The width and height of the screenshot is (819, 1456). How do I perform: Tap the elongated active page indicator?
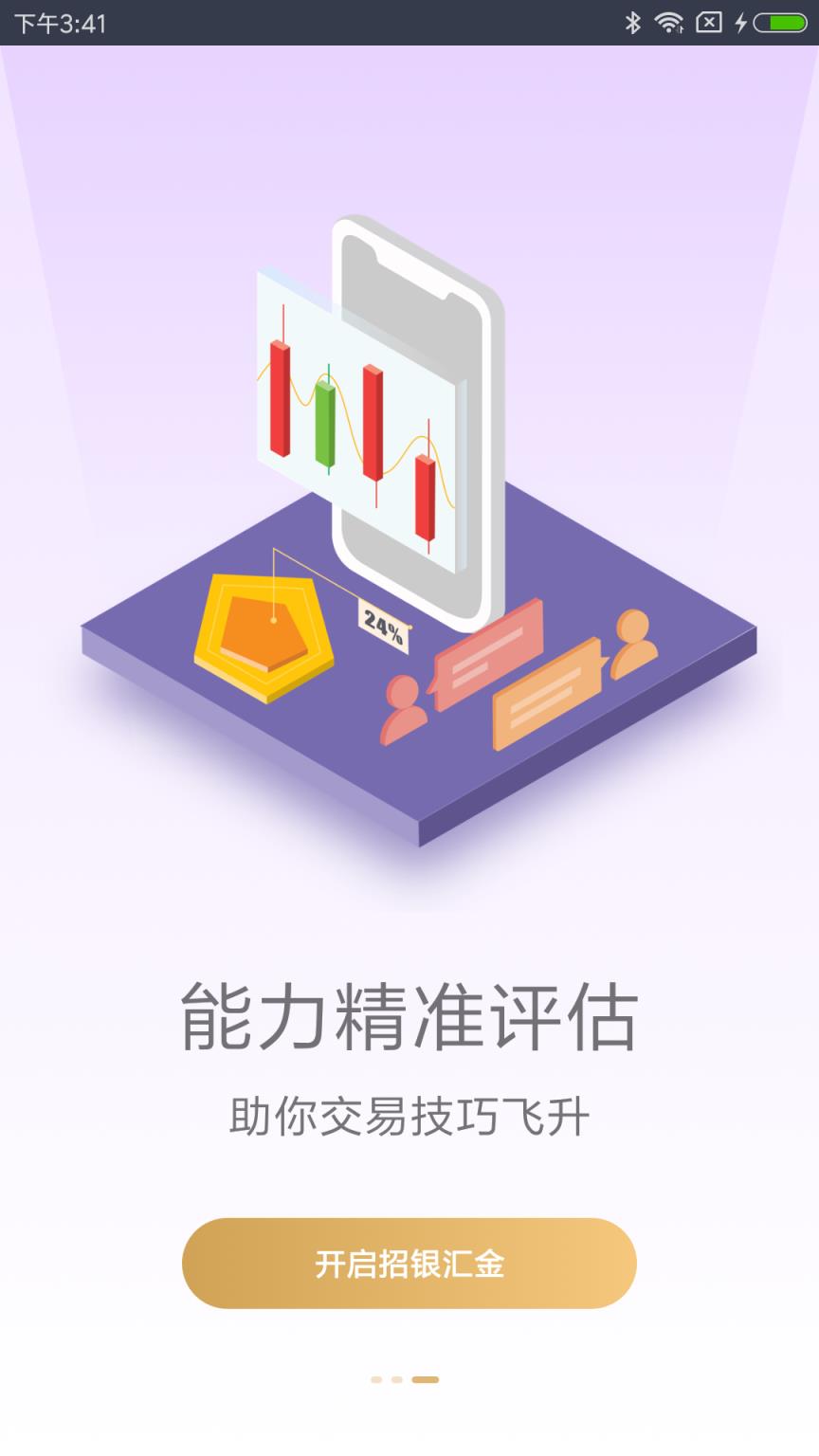[x=425, y=1379]
